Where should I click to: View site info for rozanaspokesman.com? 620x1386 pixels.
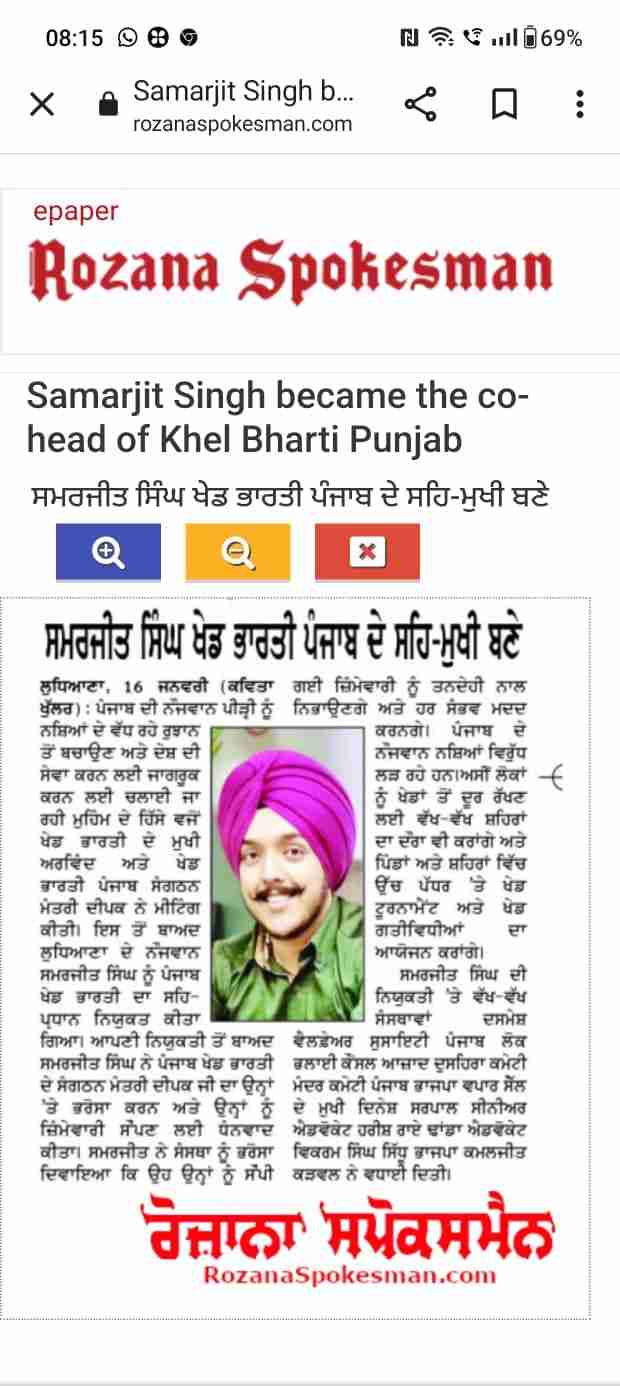click(x=107, y=104)
